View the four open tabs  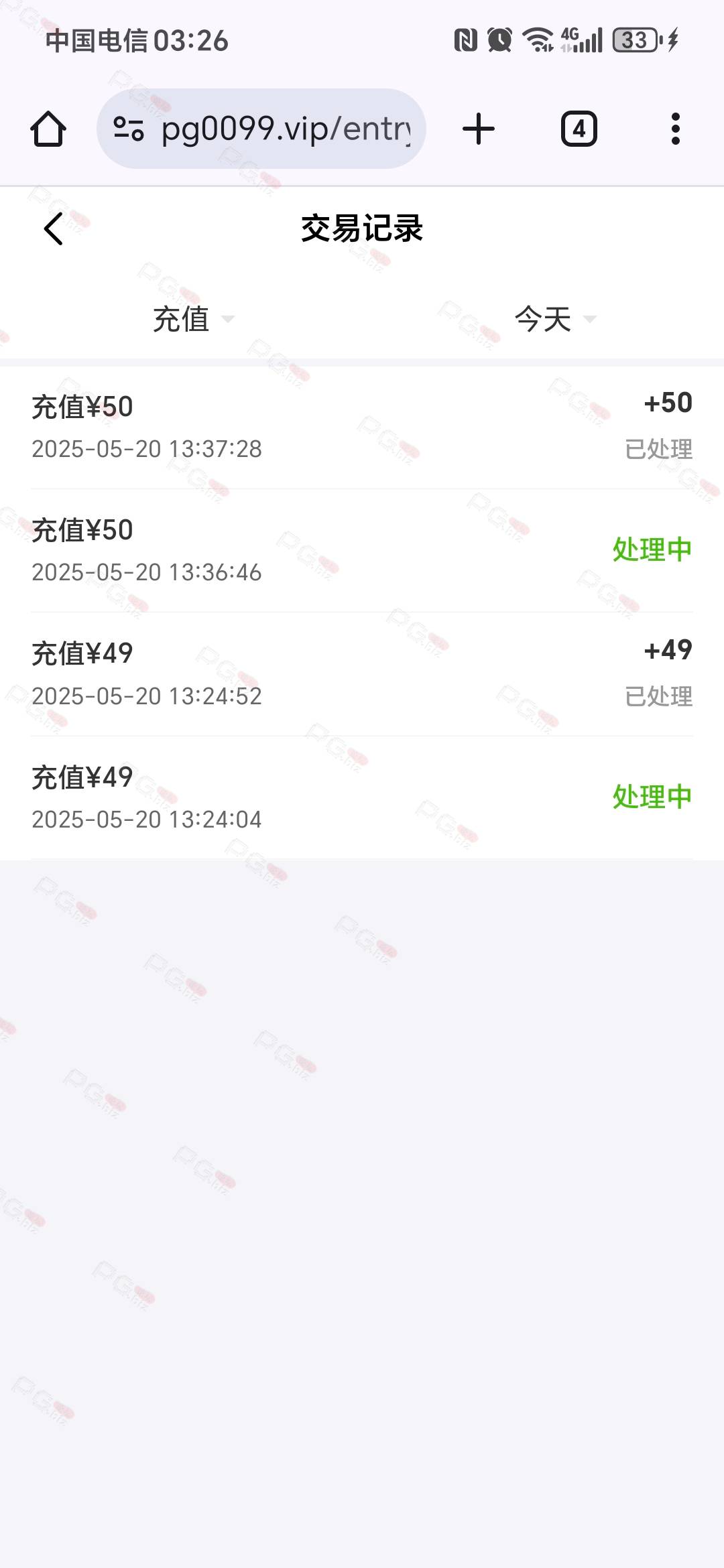(x=579, y=129)
